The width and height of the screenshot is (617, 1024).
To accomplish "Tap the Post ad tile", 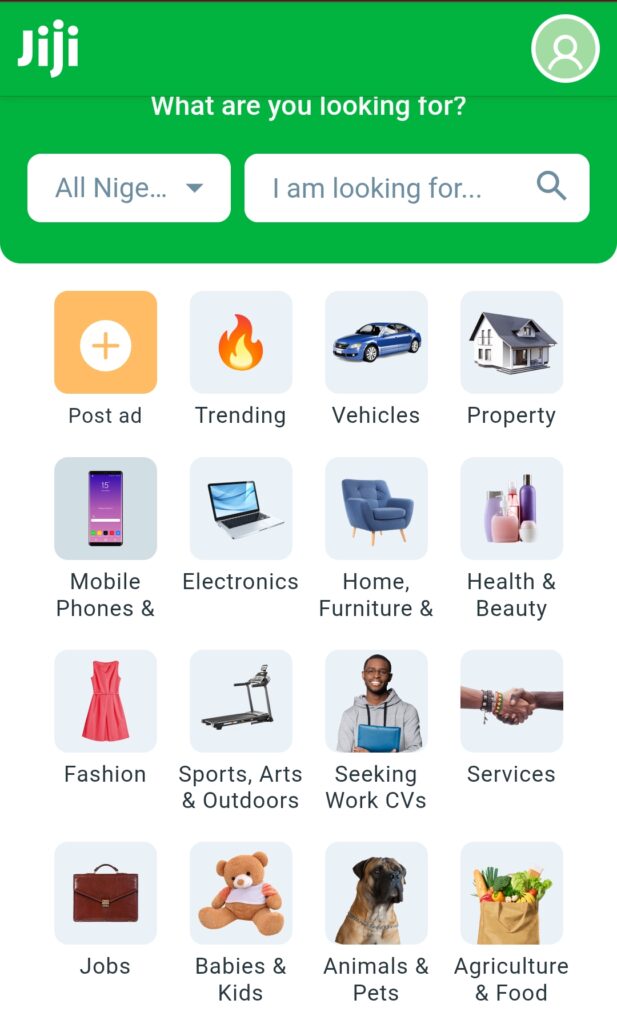I will pos(105,343).
